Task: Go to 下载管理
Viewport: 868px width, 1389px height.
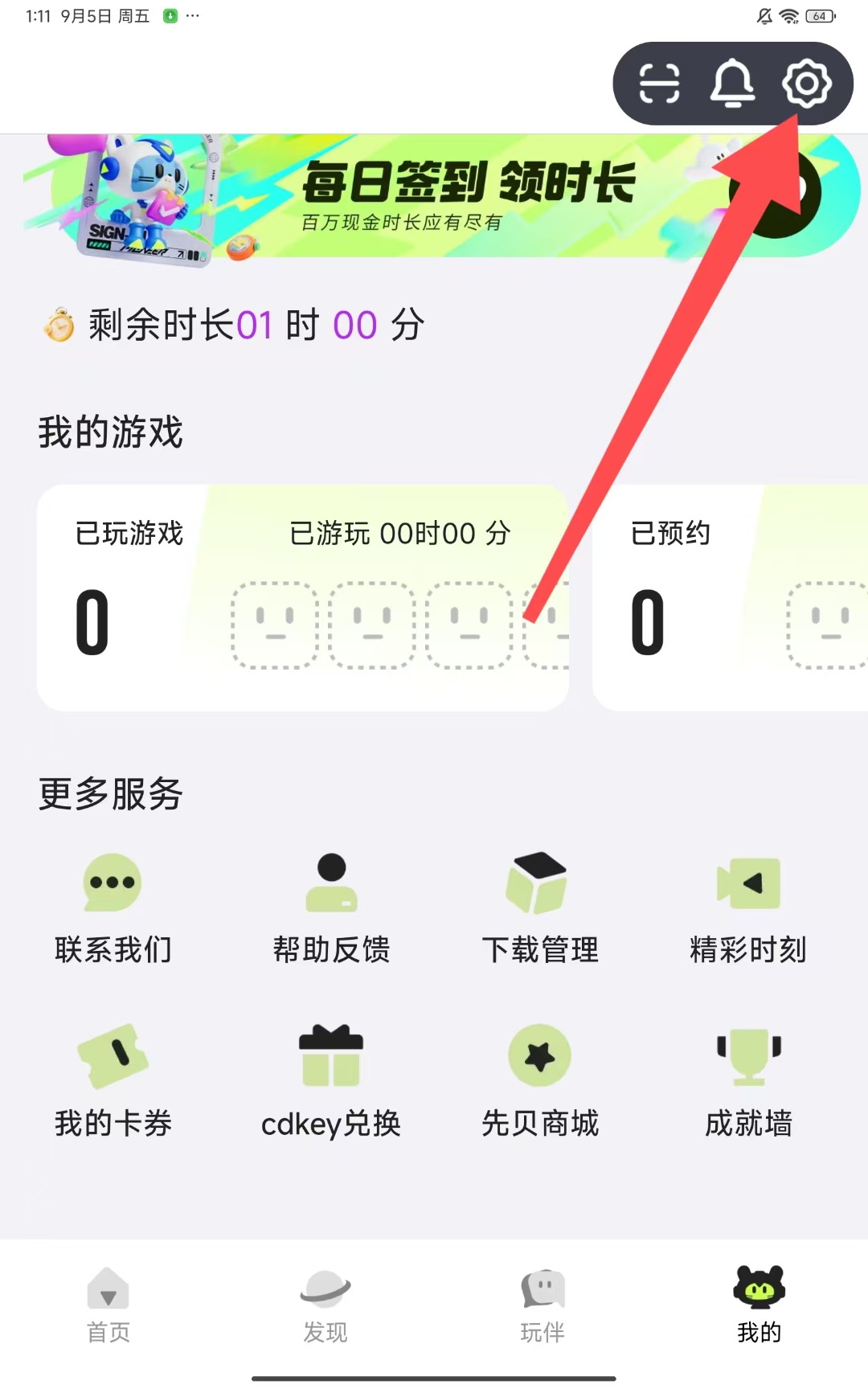Action: [539, 908]
